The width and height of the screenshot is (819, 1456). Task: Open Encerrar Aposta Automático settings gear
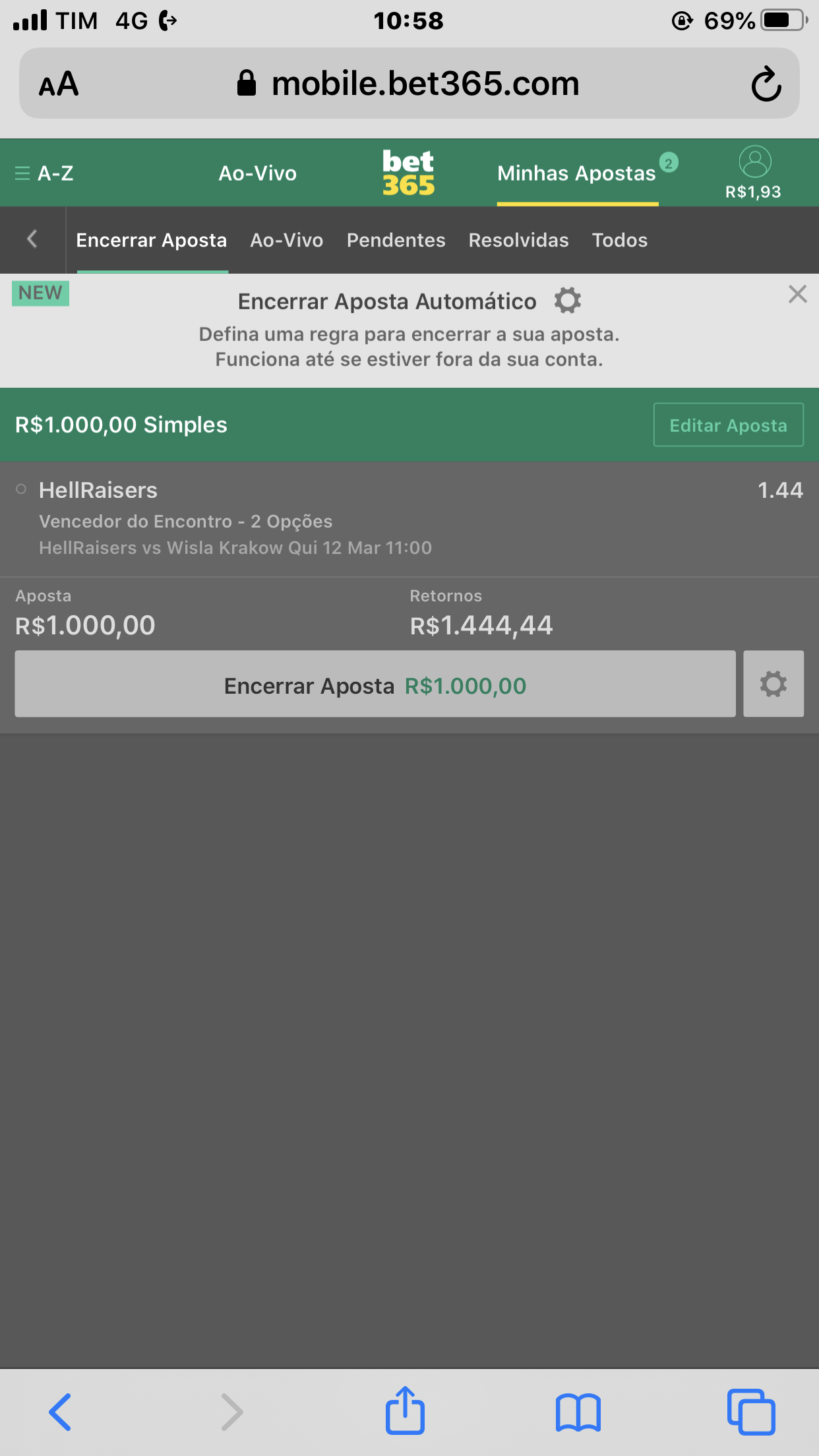pyautogui.click(x=567, y=301)
